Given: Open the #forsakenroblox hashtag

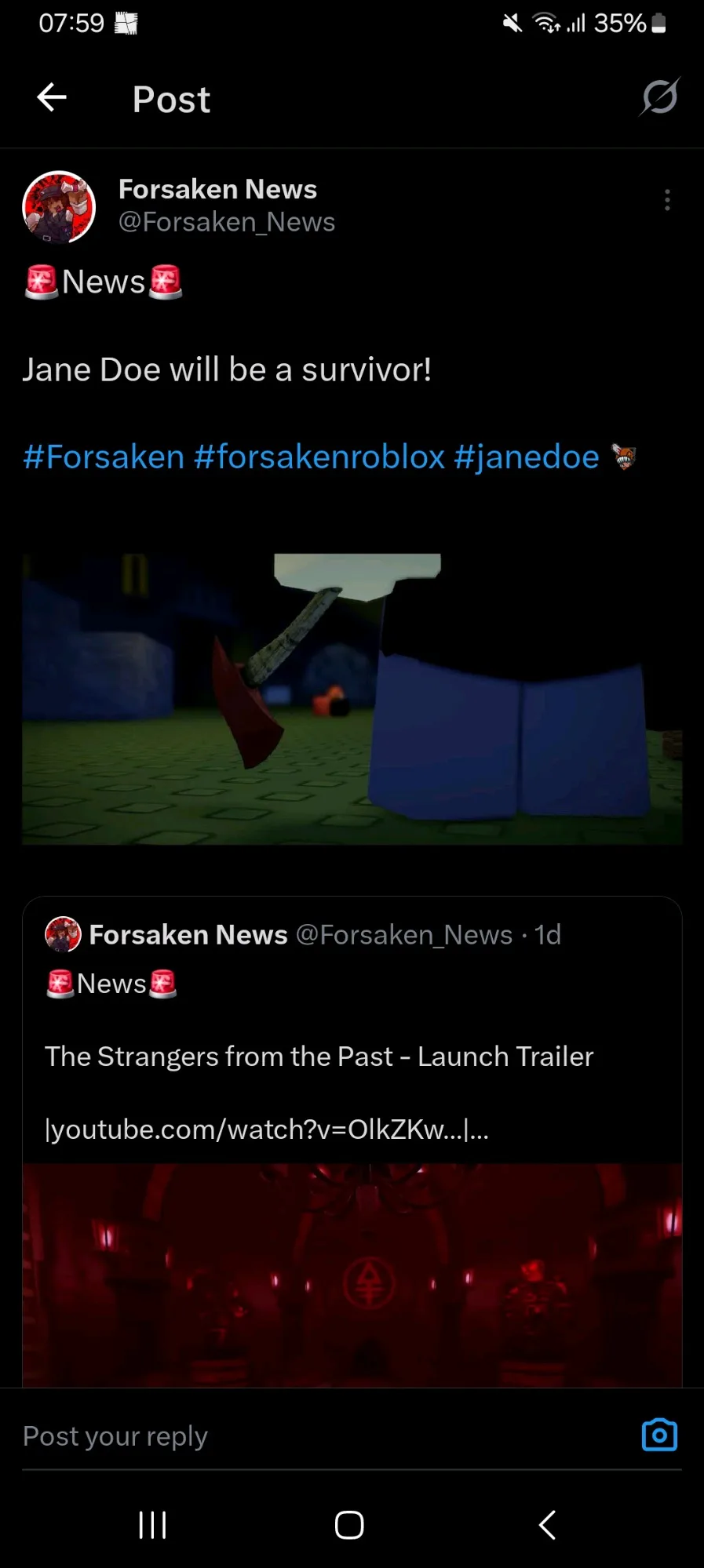Looking at the screenshot, I should click(319, 457).
